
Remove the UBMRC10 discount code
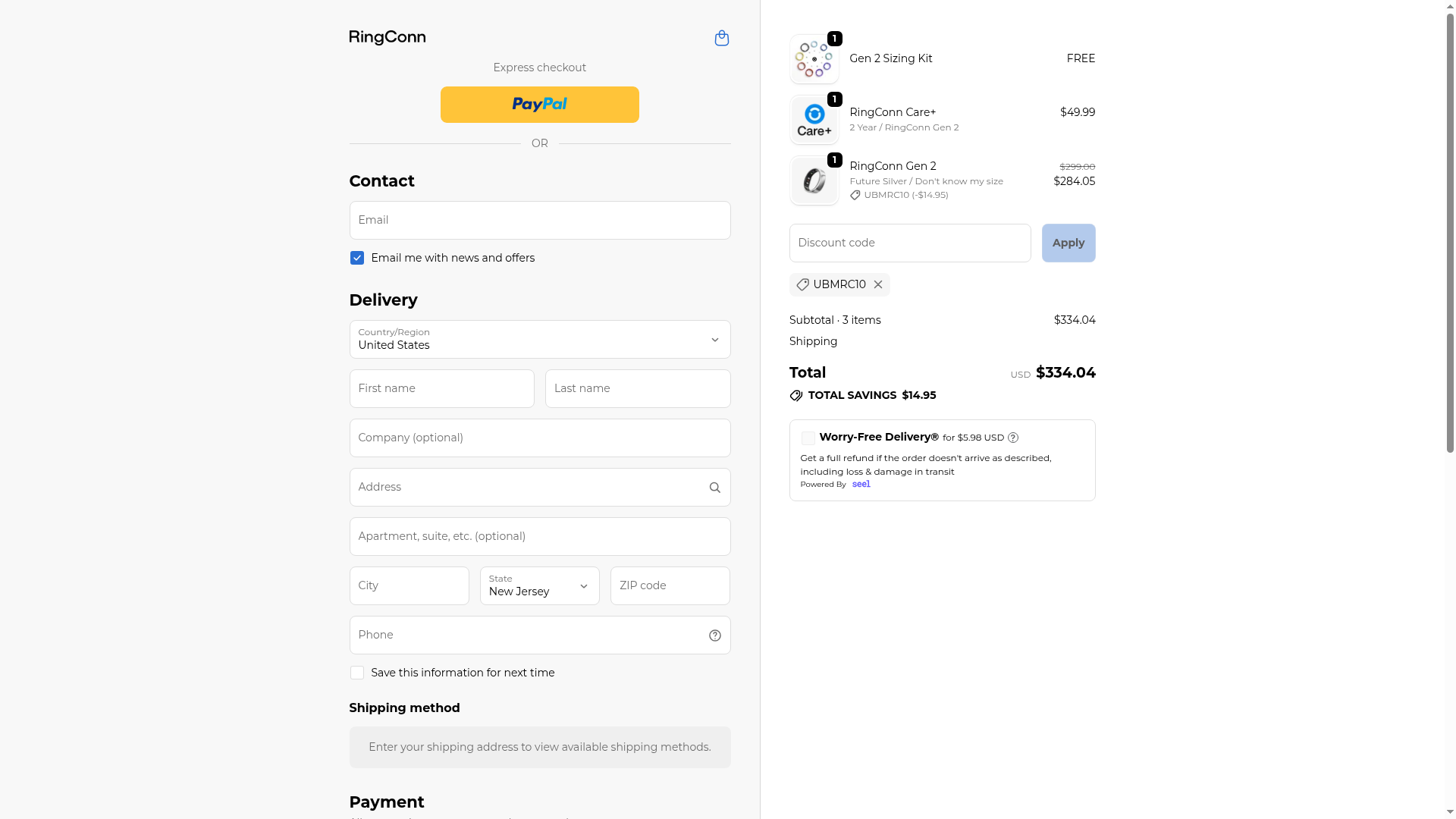coord(877,284)
